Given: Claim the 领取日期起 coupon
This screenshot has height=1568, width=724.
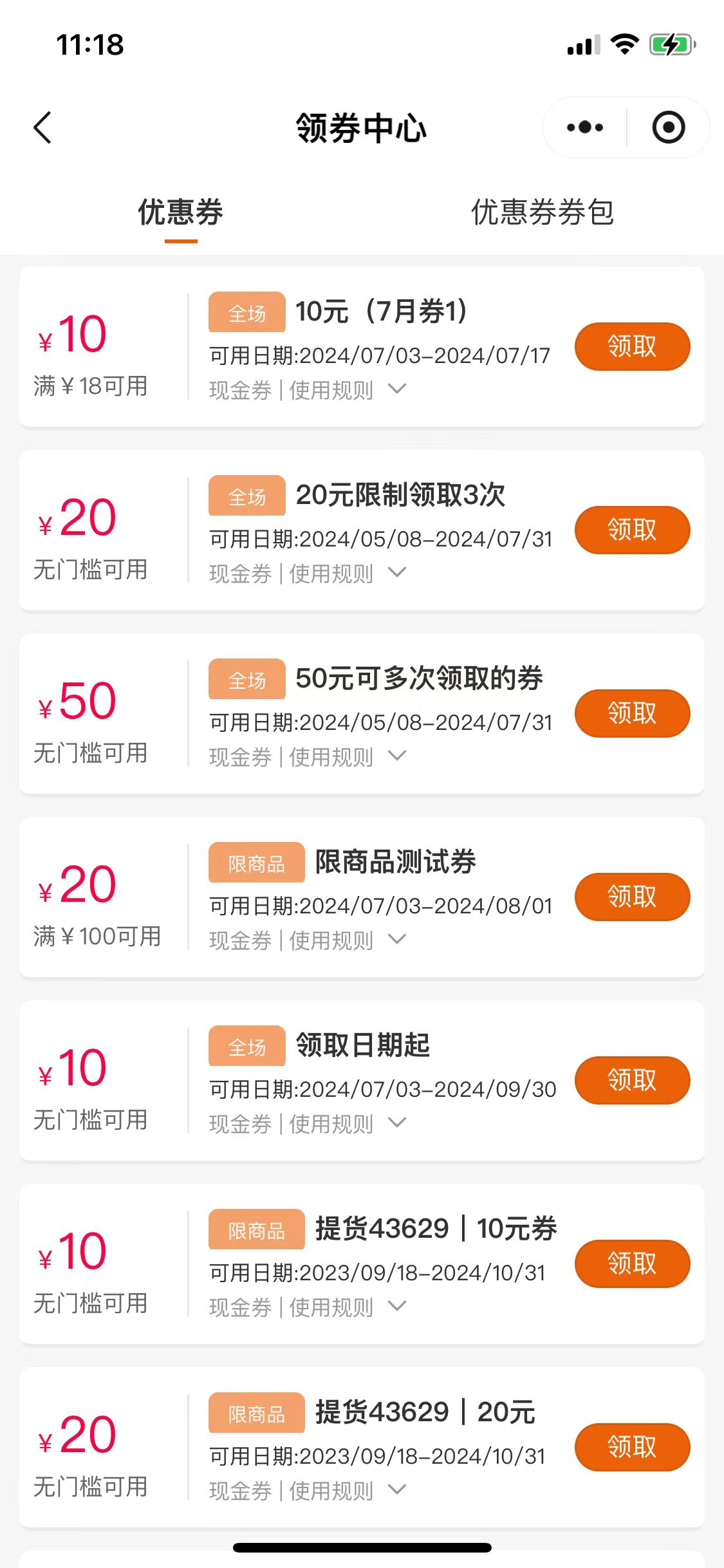Looking at the screenshot, I should pyautogui.click(x=632, y=1080).
